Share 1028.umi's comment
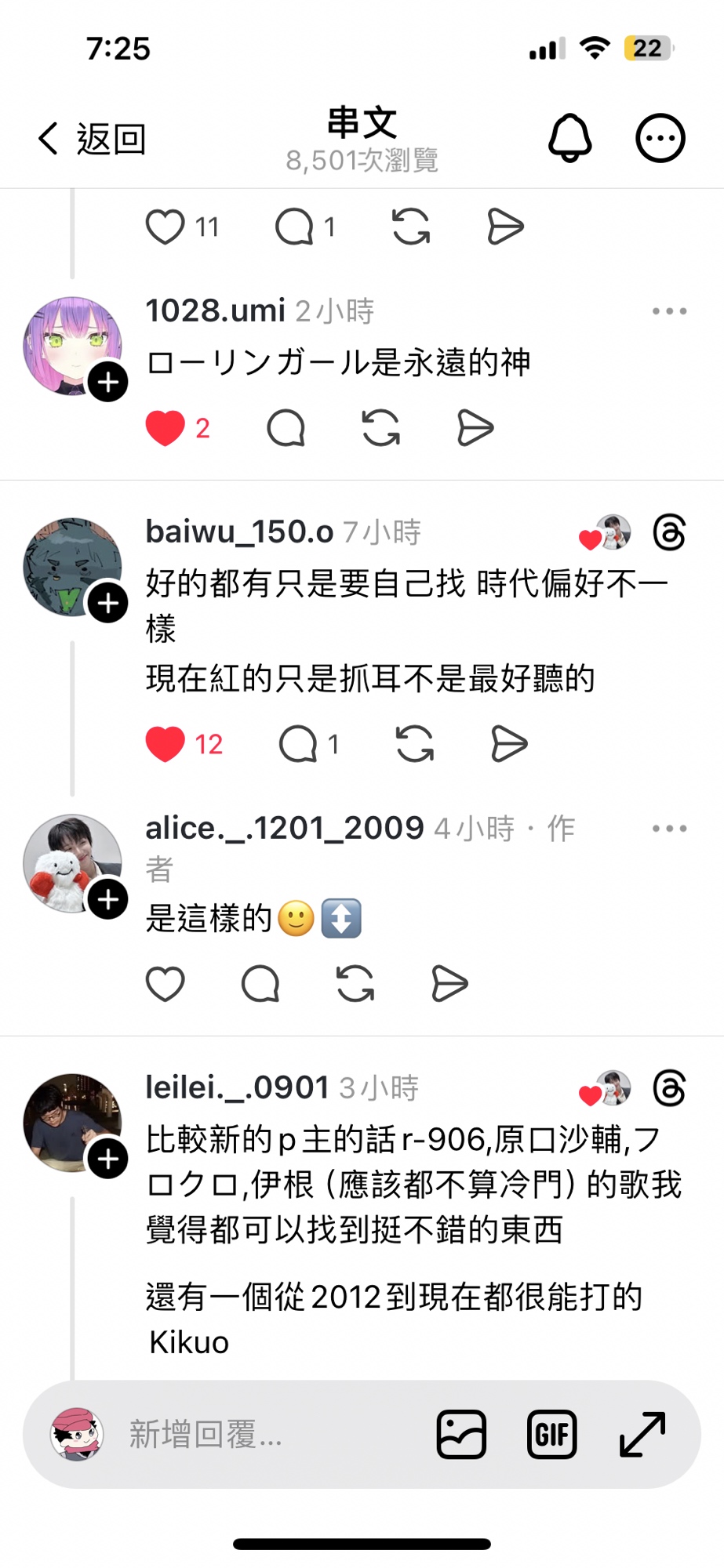The image size is (724, 1568). coord(475,428)
